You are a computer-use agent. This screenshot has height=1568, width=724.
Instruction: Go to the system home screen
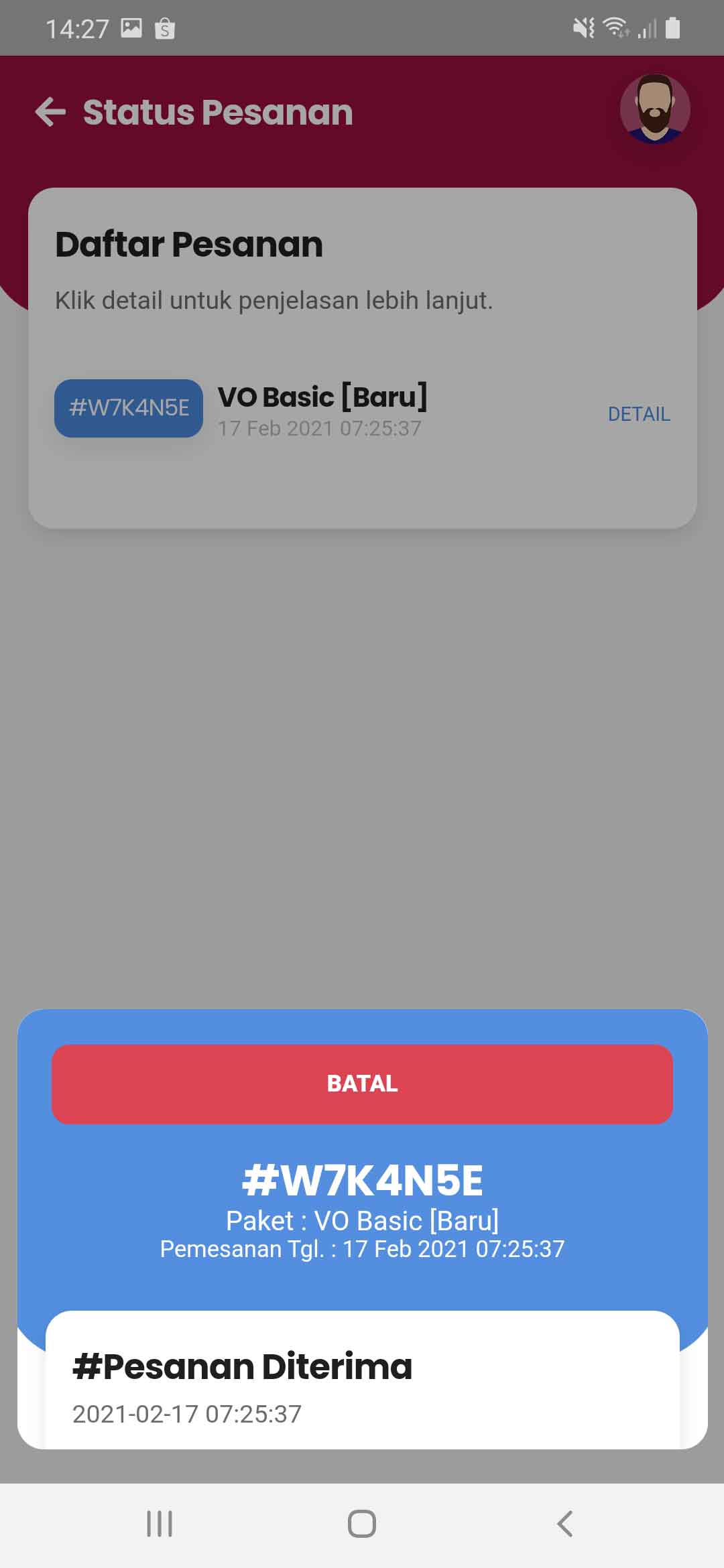362,1524
